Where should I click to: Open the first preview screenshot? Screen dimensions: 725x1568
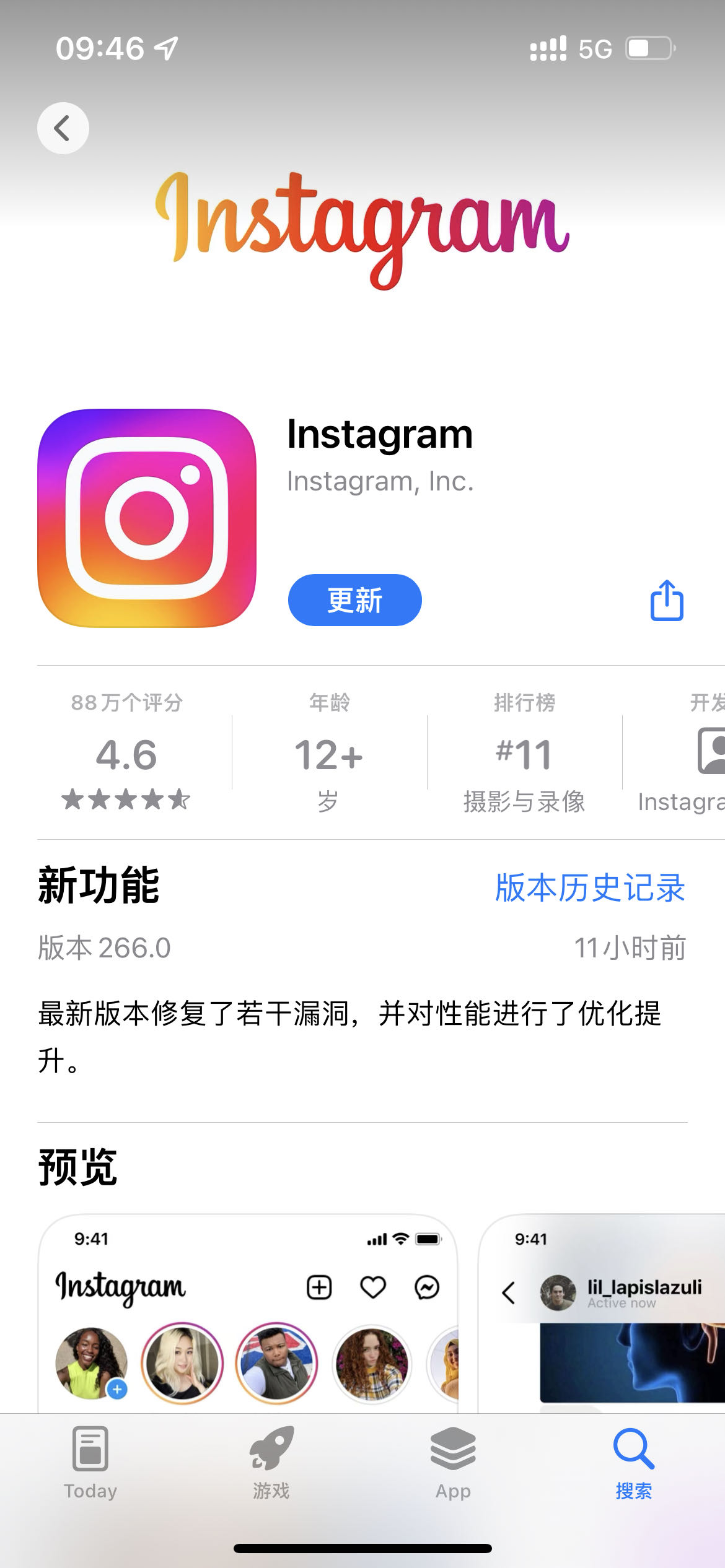[x=248, y=1313]
